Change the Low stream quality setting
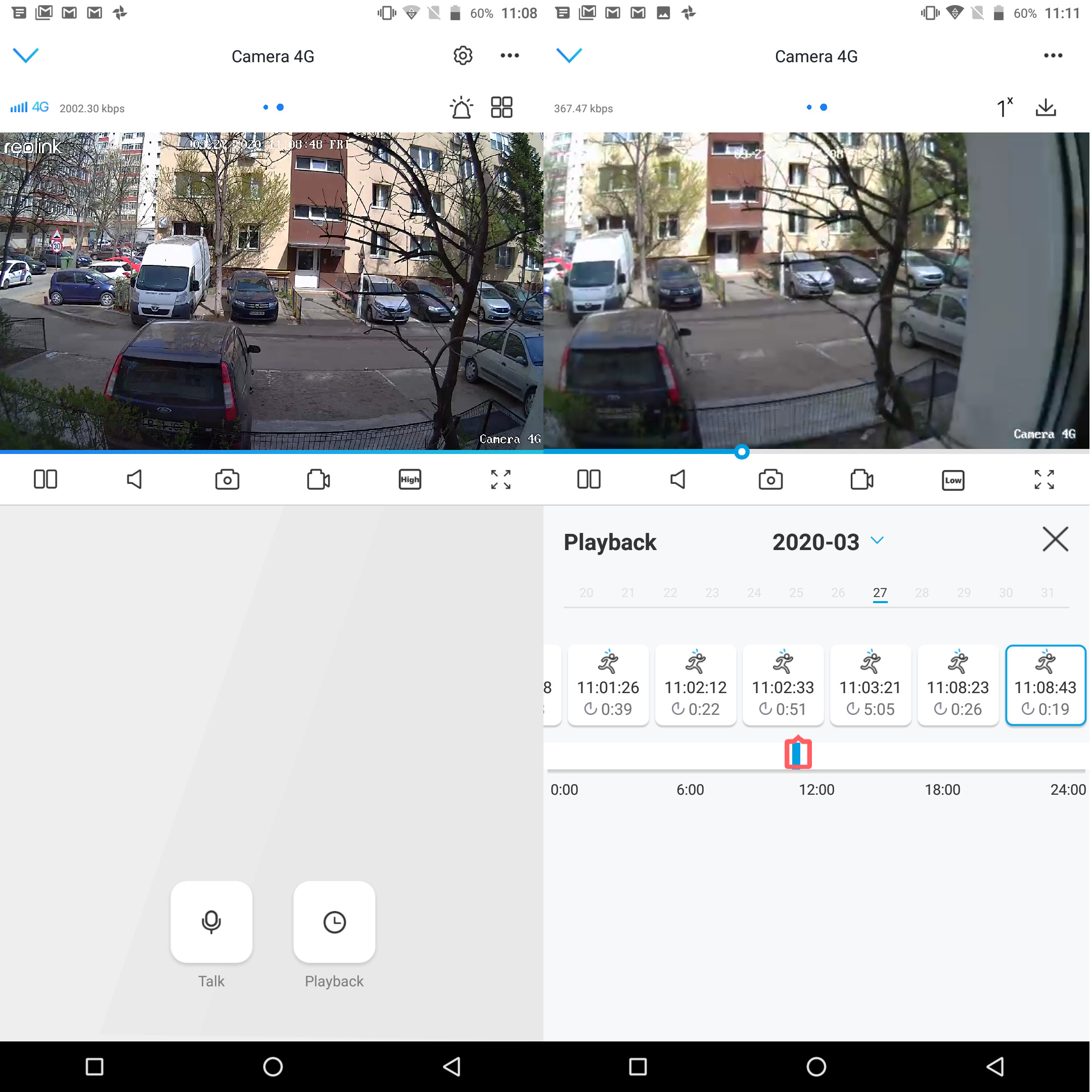 tap(953, 480)
